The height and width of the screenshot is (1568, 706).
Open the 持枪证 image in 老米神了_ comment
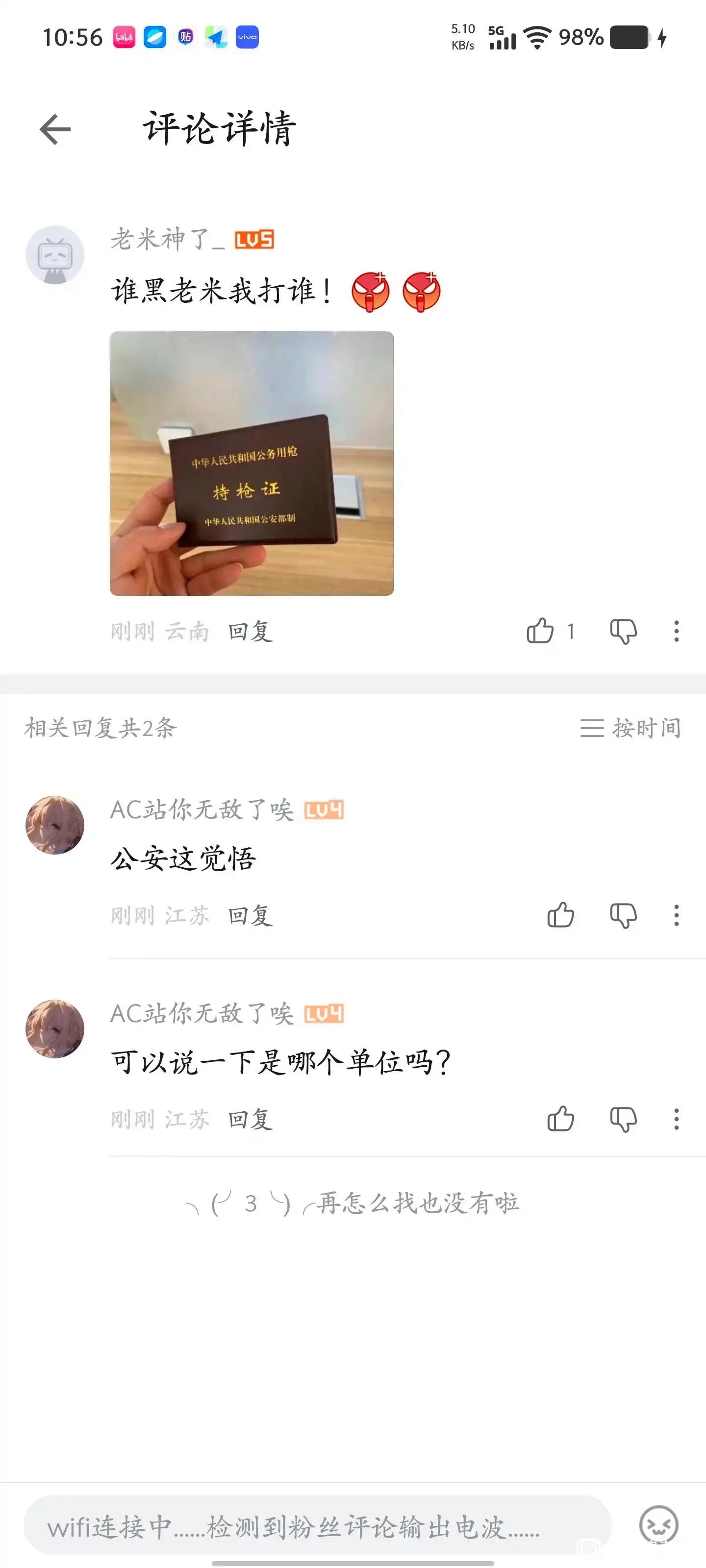pos(252,463)
